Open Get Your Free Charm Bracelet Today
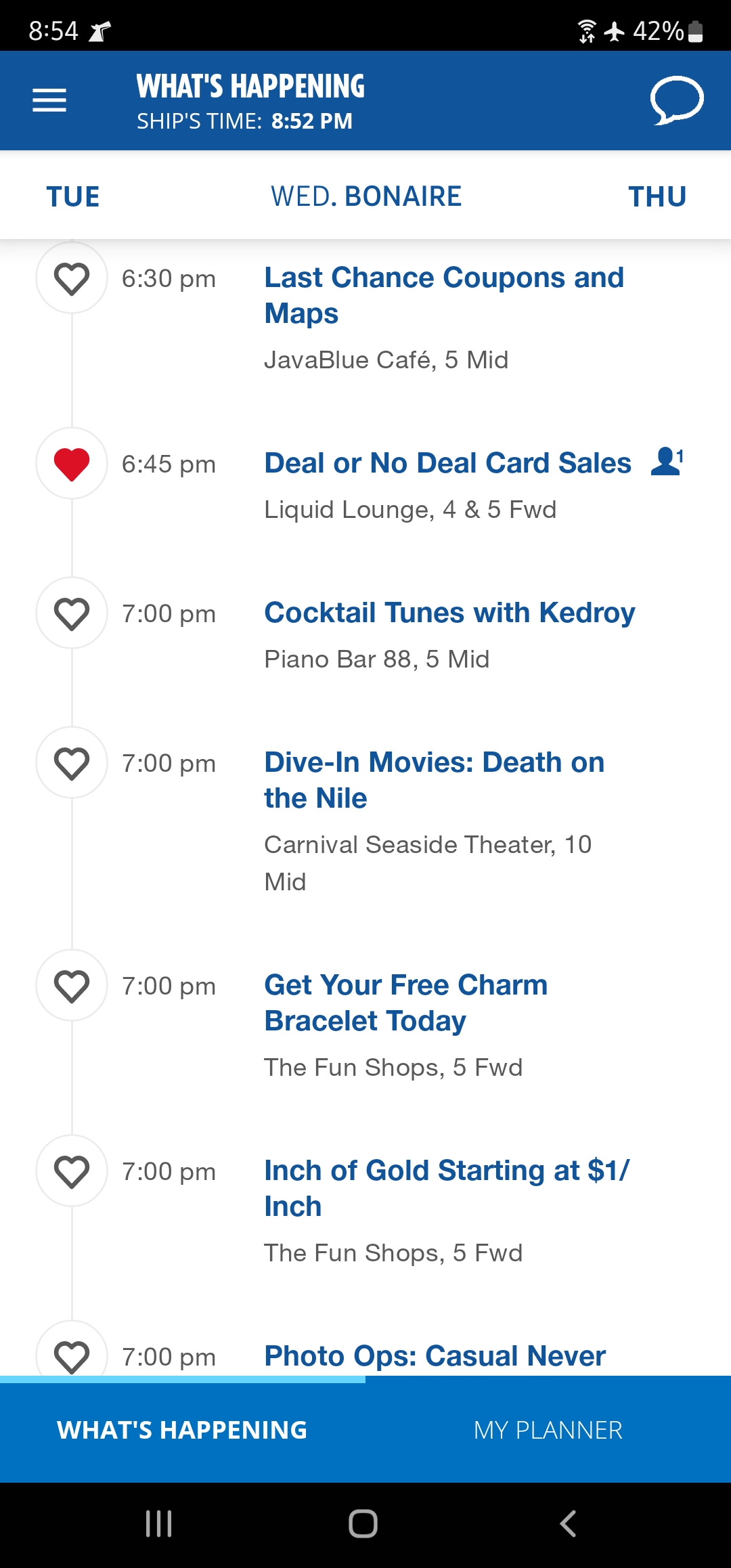 pyautogui.click(x=405, y=1003)
